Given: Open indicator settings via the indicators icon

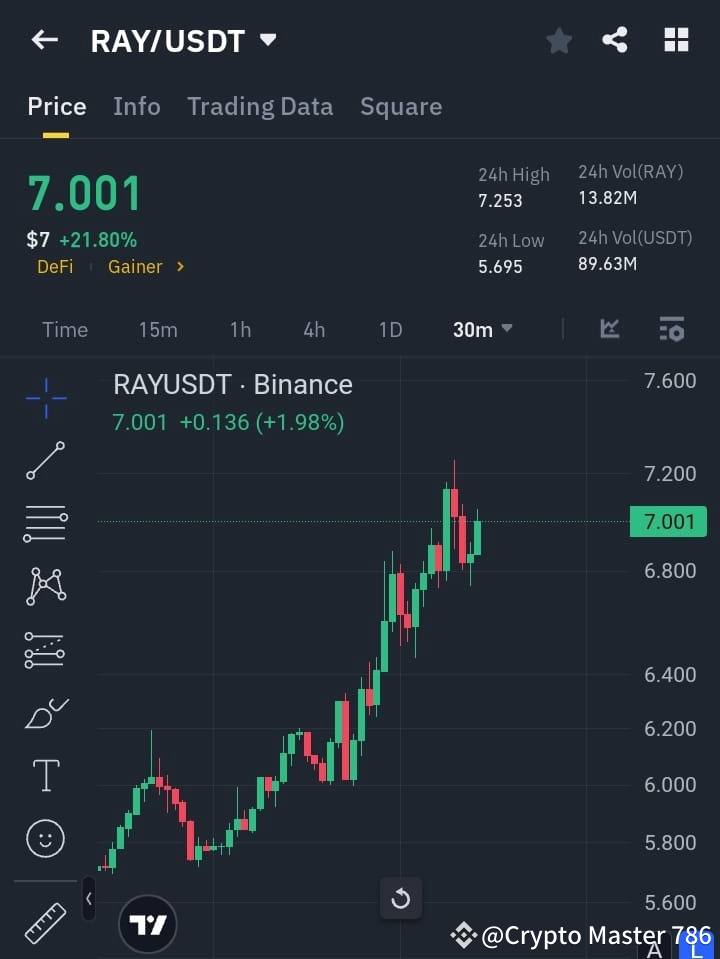Looking at the screenshot, I should (671, 329).
